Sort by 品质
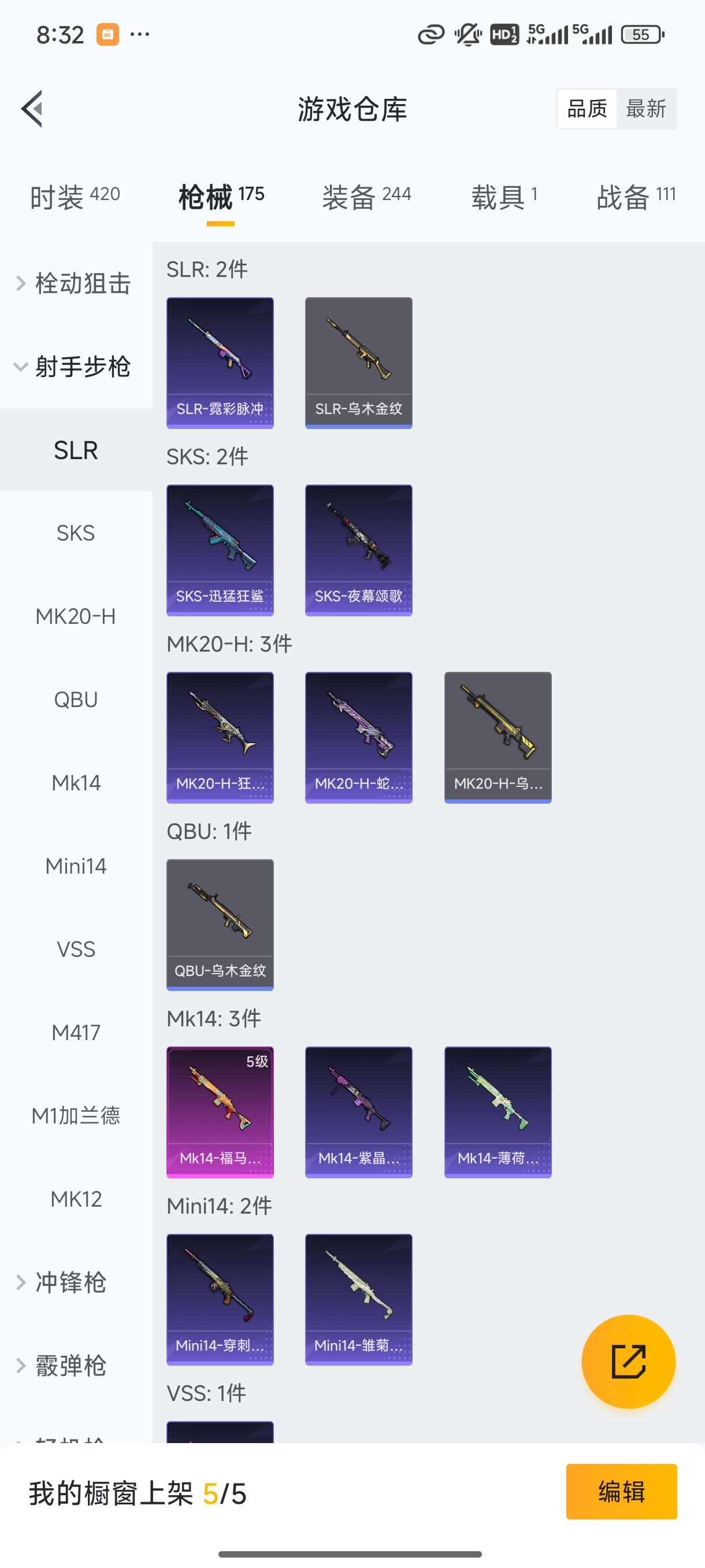This screenshot has width=705, height=1568. point(587,109)
